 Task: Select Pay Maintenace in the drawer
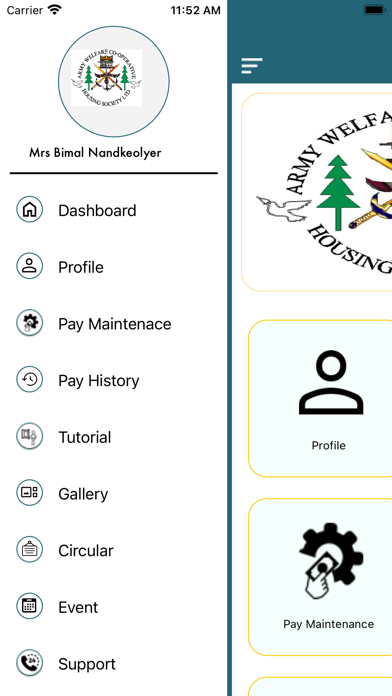(113, 324)
